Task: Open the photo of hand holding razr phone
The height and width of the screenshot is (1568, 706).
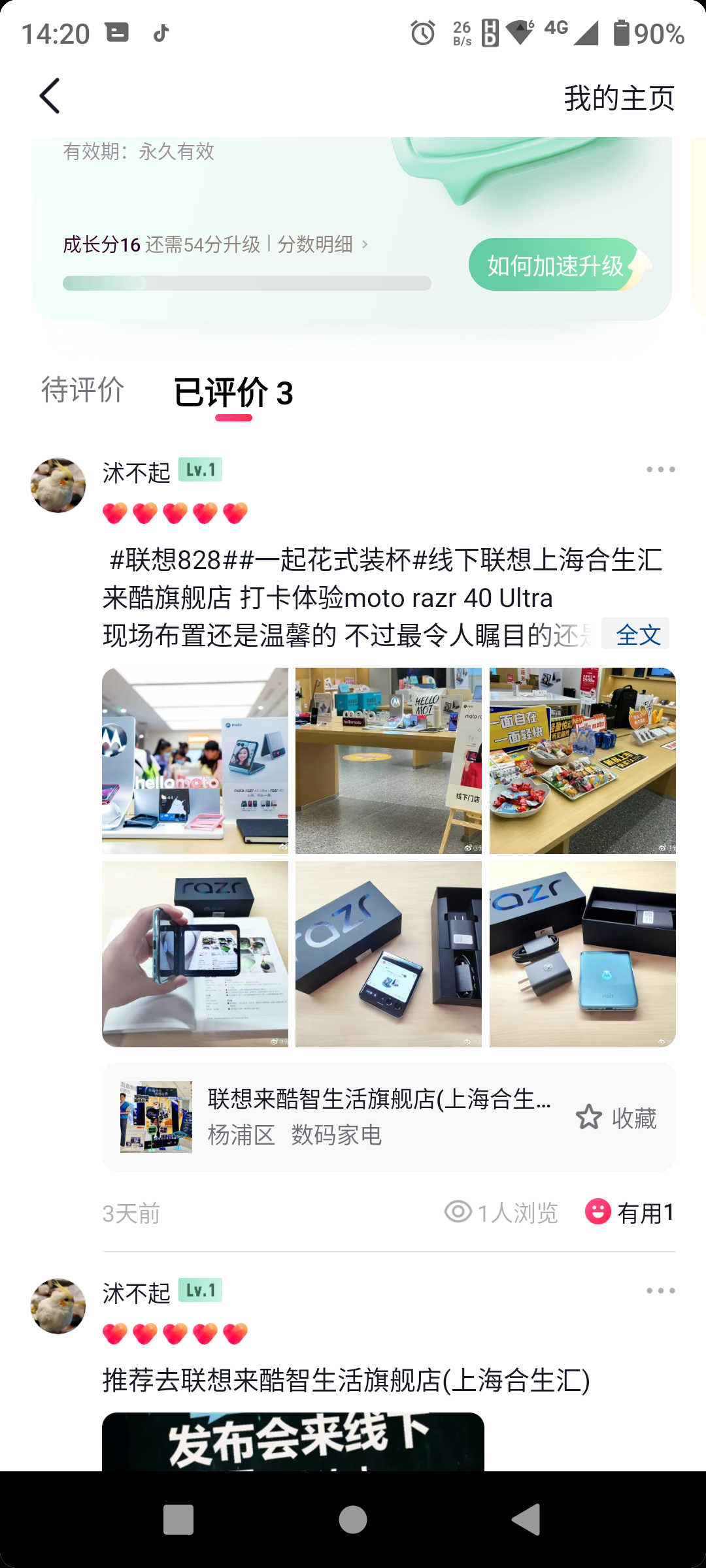Action: click(195, 954)
